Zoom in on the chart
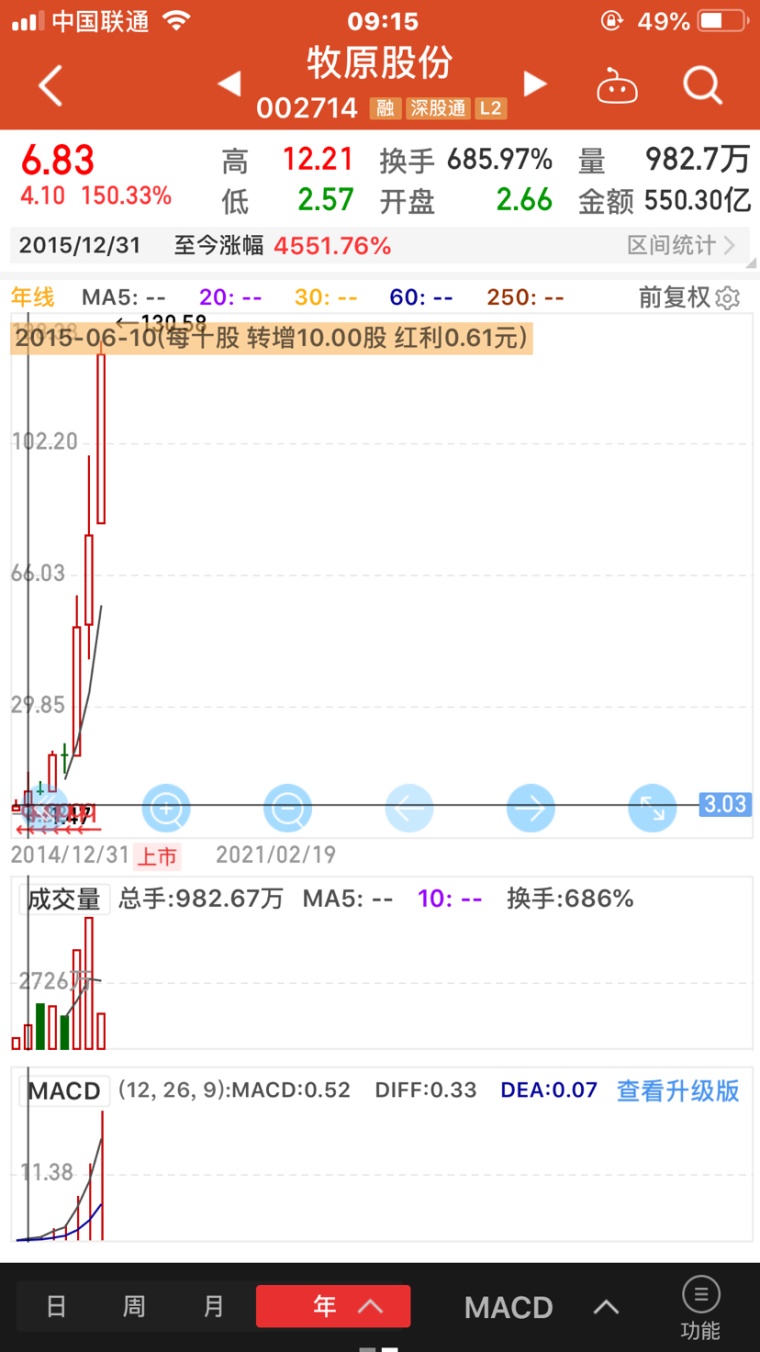The height and width of the screenshot is (1352, 760). pyautogui.click(x=166, y=808)
